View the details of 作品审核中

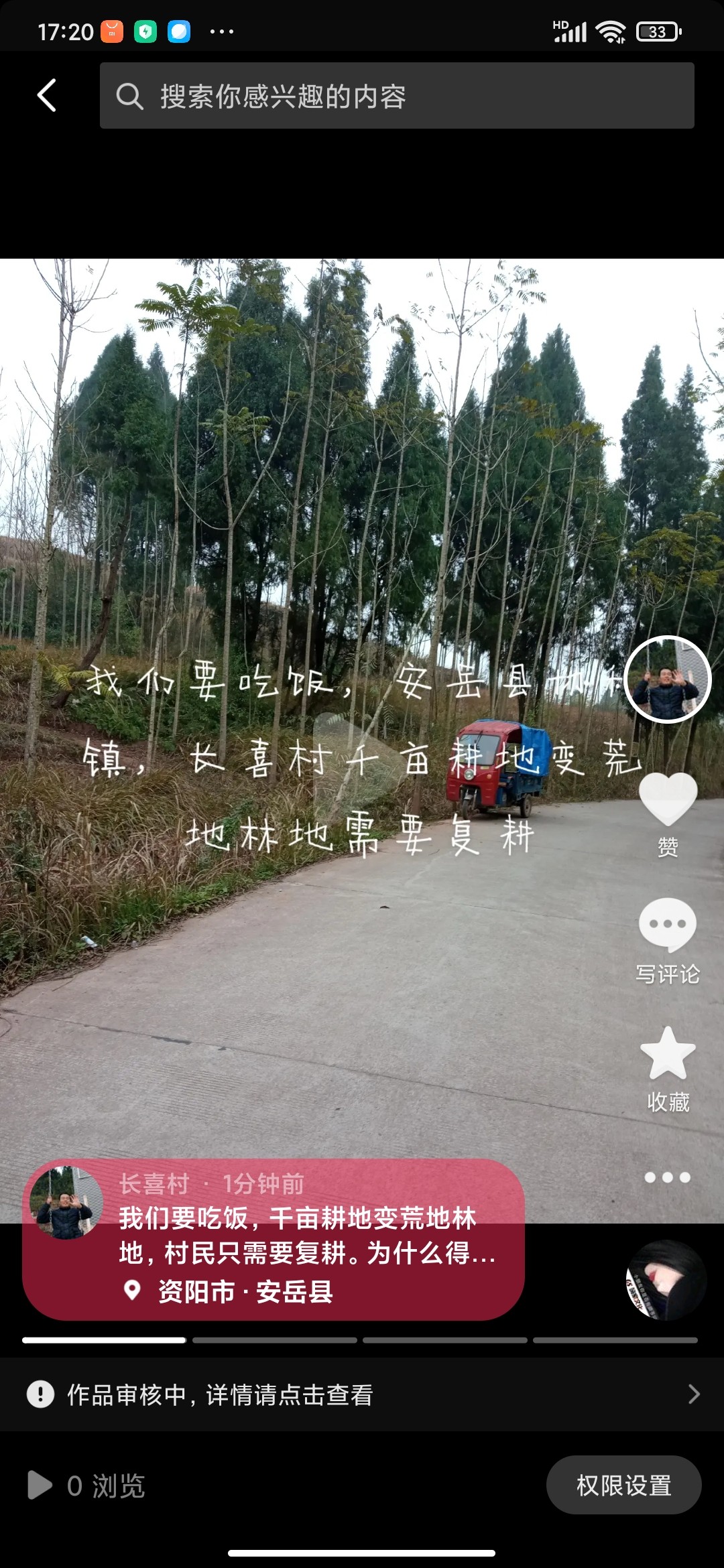[x=362, y=1394]
